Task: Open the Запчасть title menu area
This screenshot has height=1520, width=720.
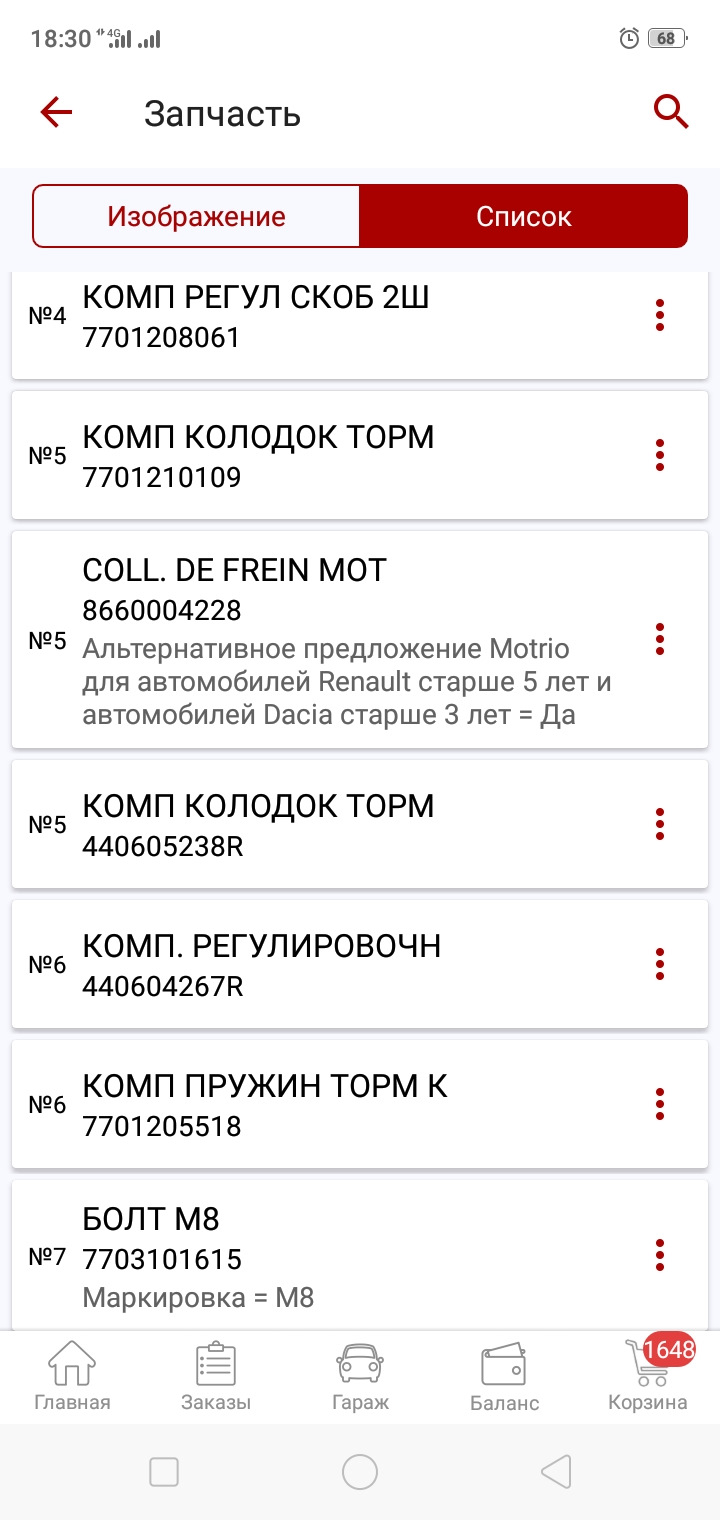Action: 222,113
